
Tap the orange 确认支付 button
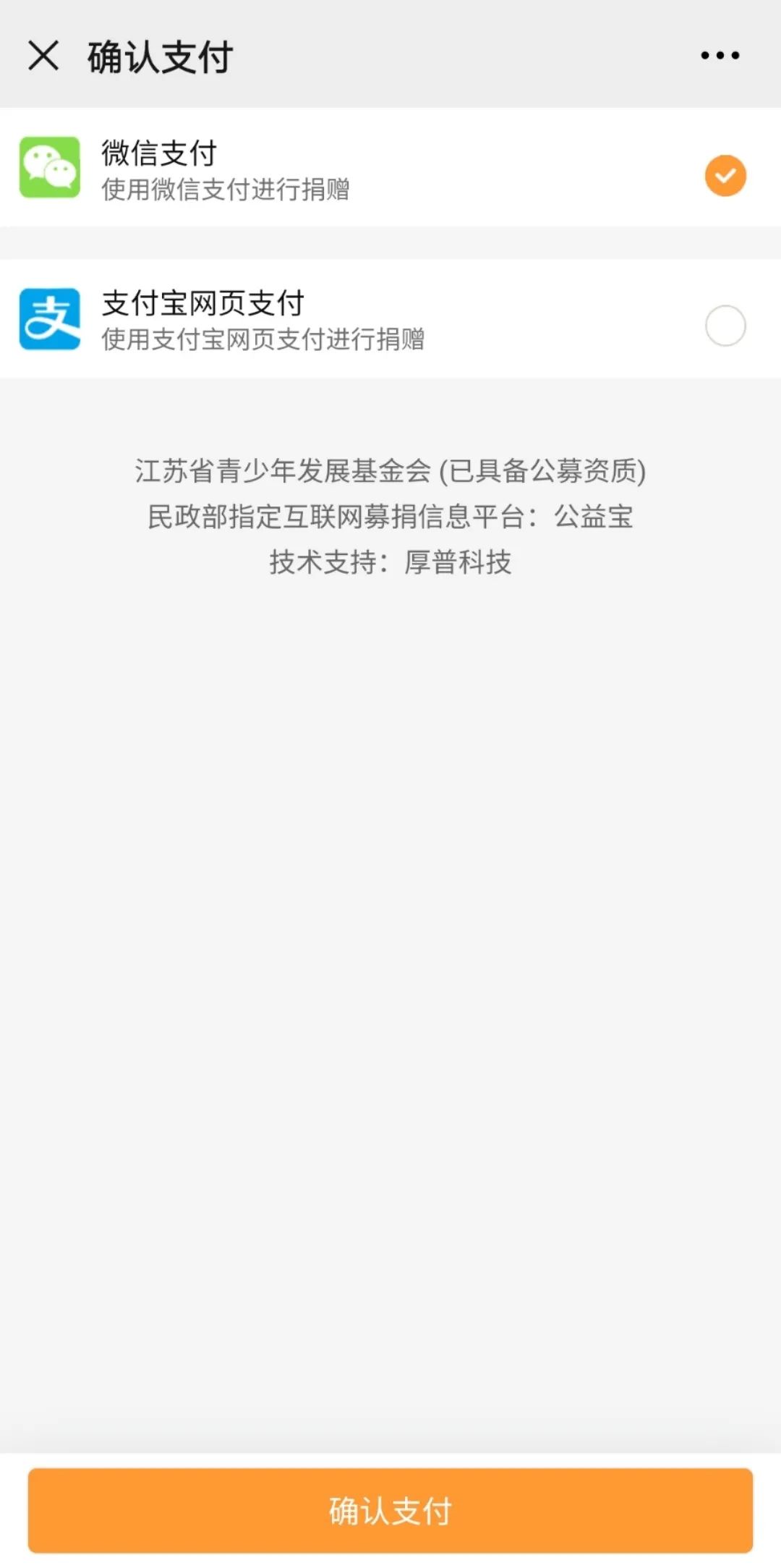tap(390, 1511)
